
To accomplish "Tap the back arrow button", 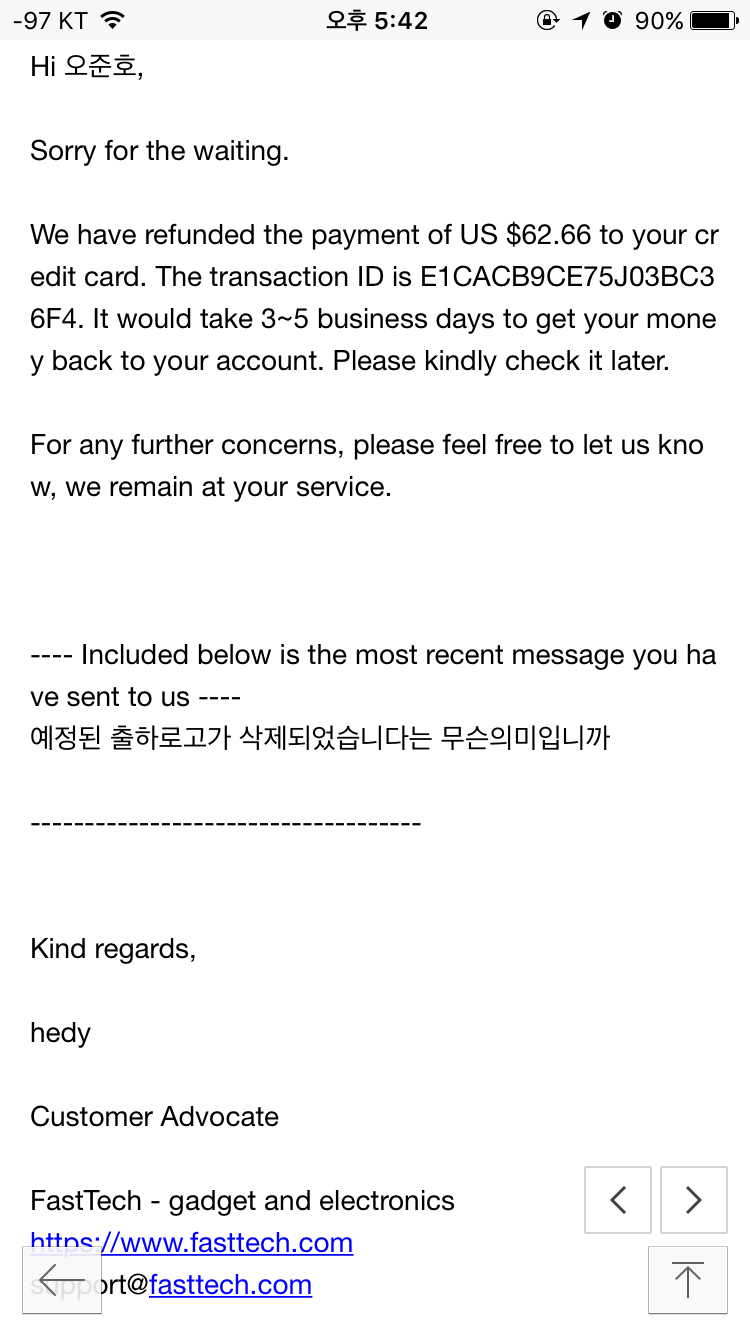I will pyautogui.click(x=62, y=1280).
